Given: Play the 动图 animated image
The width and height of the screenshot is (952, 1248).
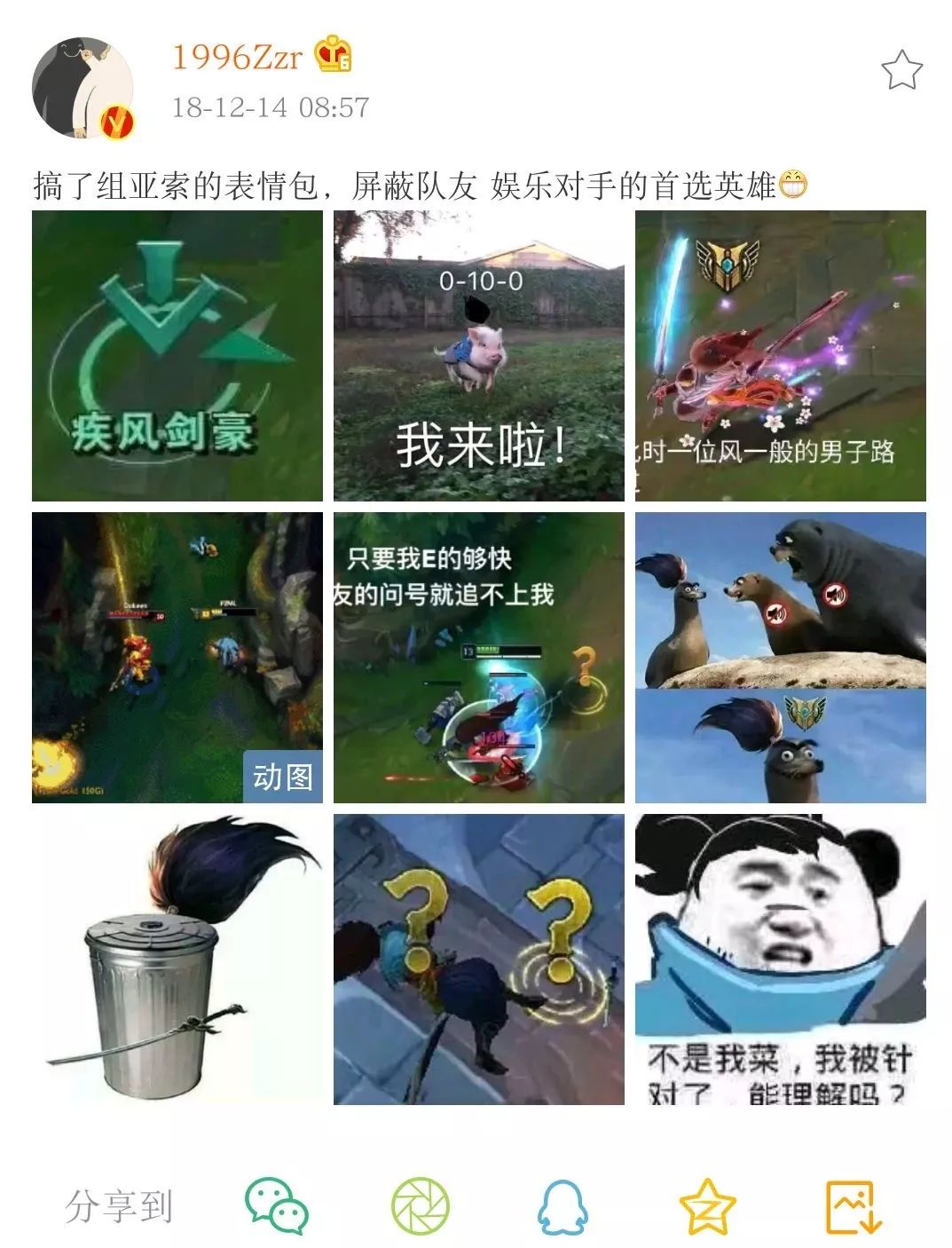Looking at the screenshot, I should [177, 658].
